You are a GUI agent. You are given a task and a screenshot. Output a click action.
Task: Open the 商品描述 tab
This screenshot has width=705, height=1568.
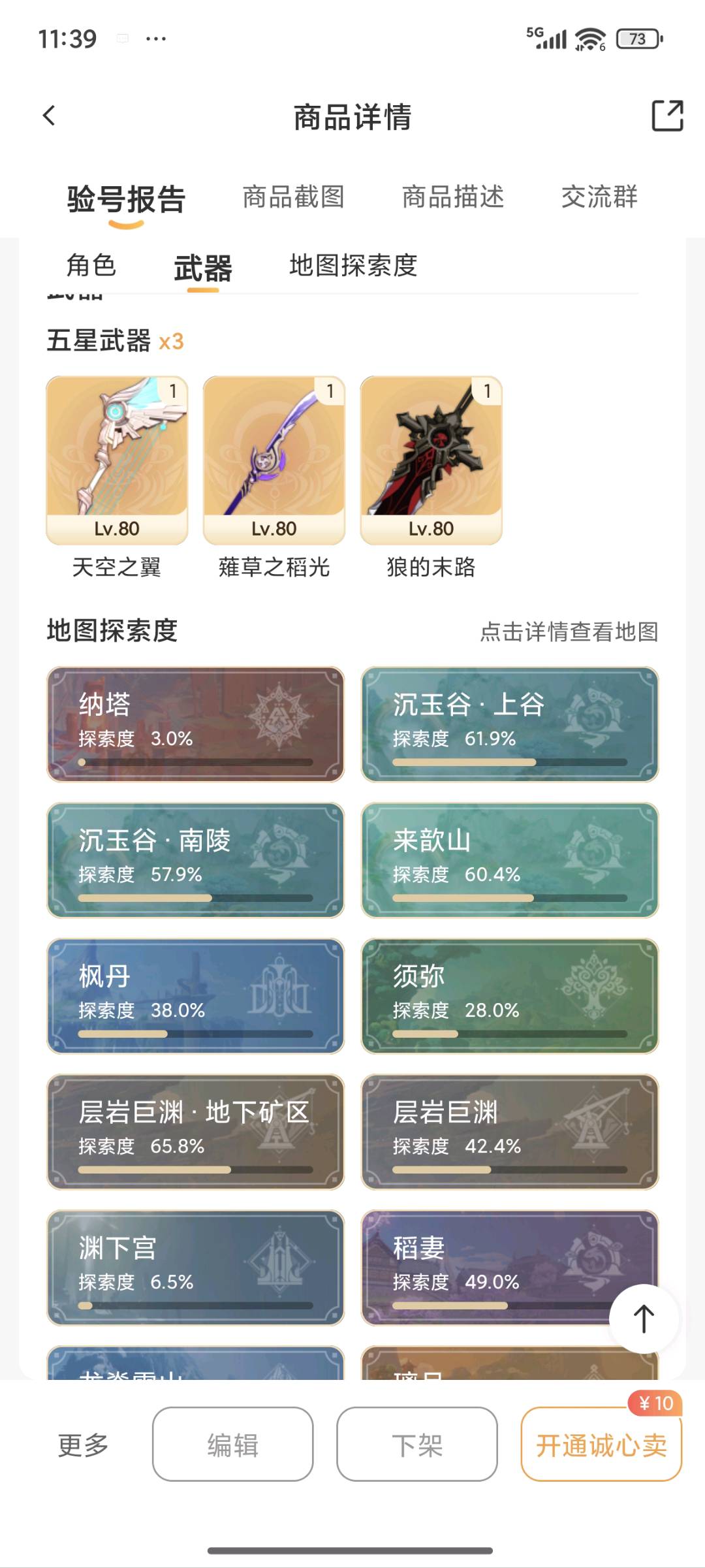tap(453, 197)
